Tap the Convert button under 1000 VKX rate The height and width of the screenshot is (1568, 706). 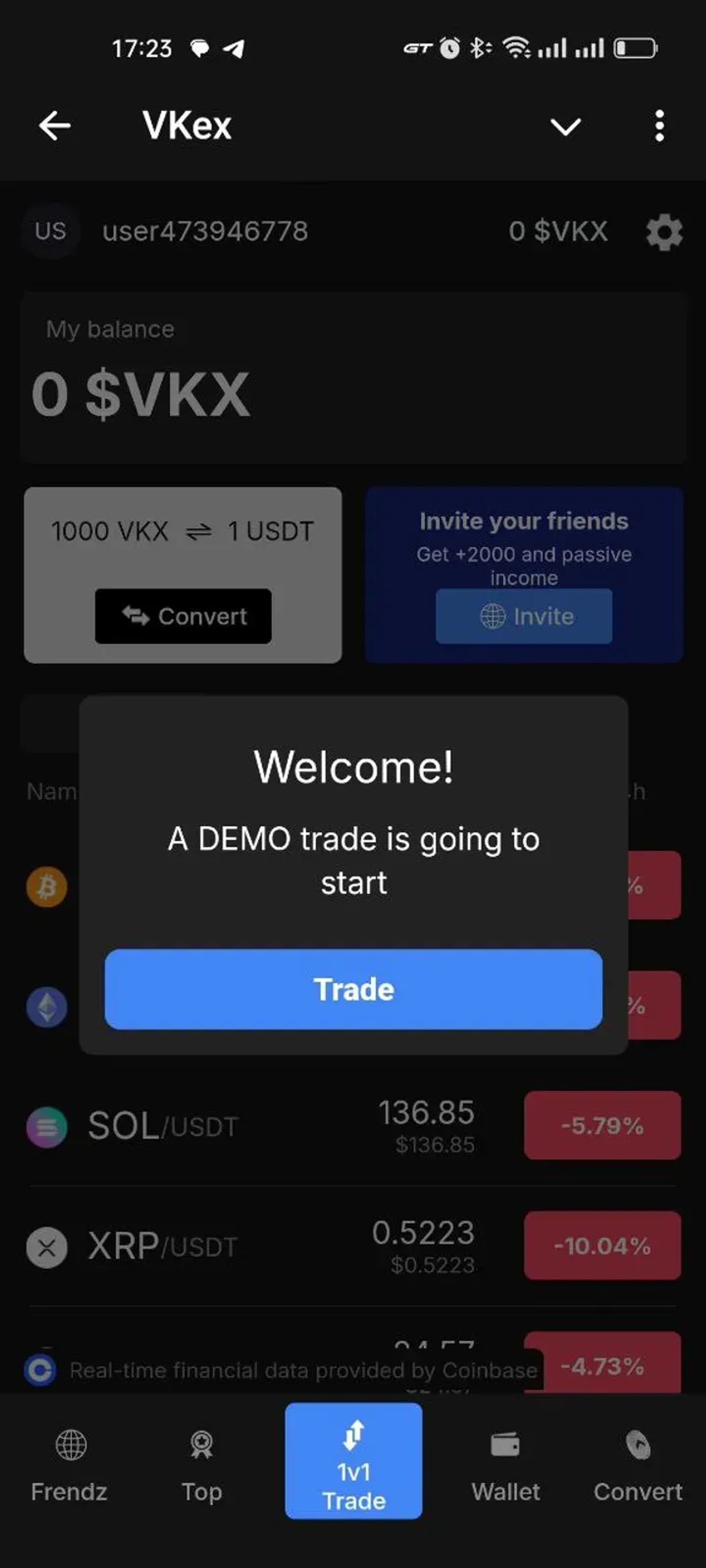(183, 616)
